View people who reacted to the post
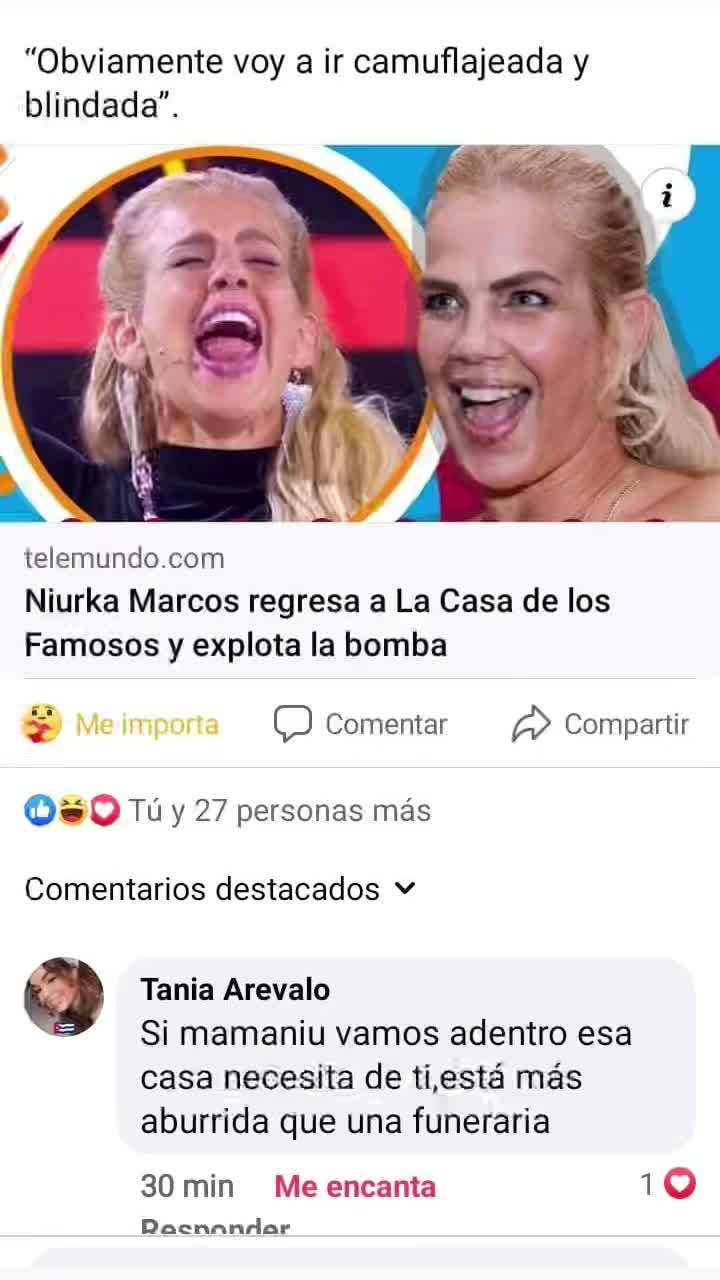Screen dimensions: 720x1280 [228, 810]
